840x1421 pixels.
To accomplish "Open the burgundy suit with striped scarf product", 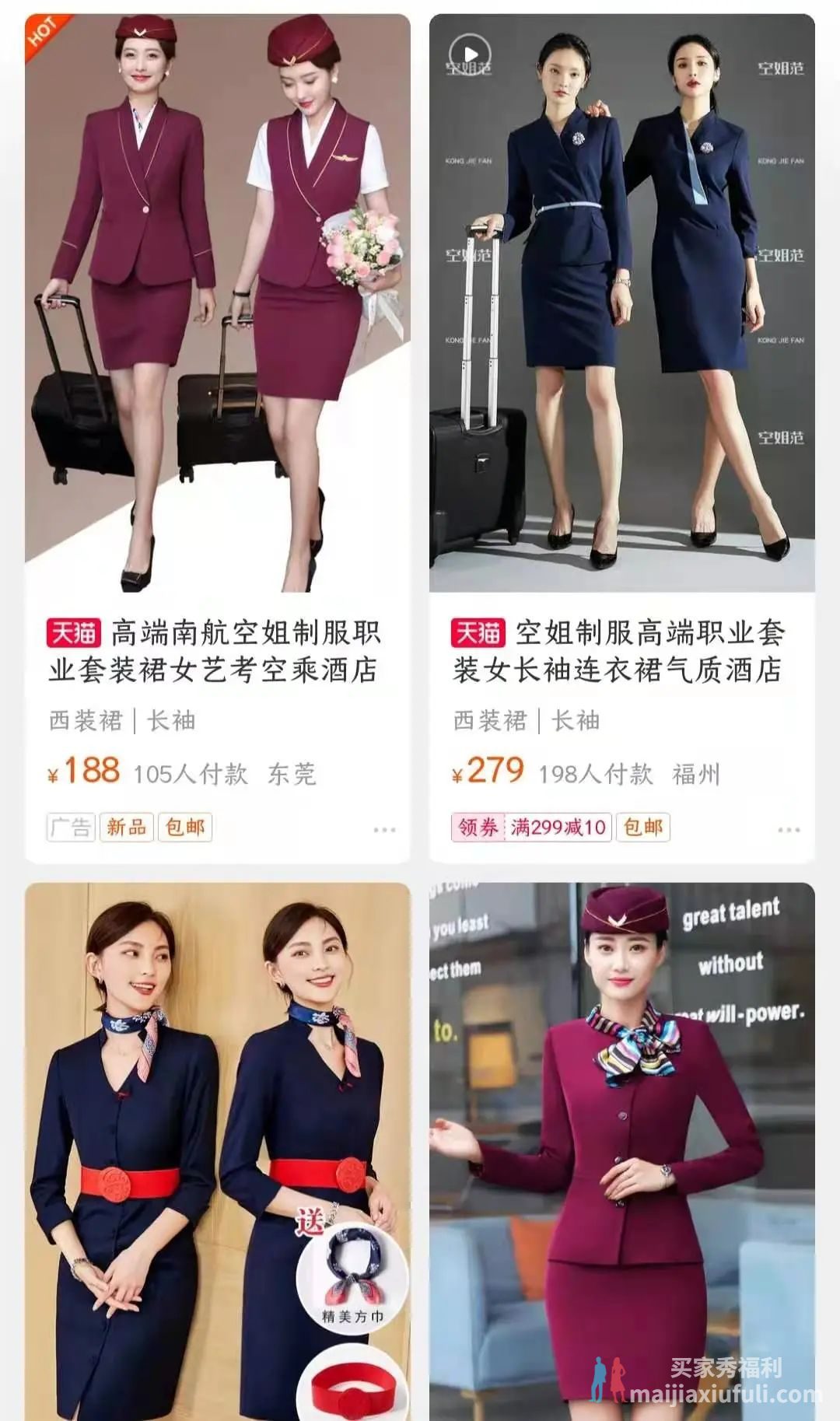I will (621, 1151).
